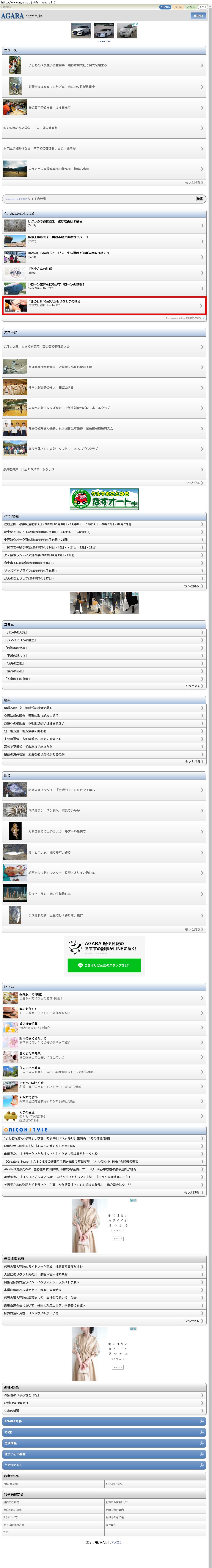Open the ドローン recommended article
The image size is (212, 1568).
tap(104, 286)
